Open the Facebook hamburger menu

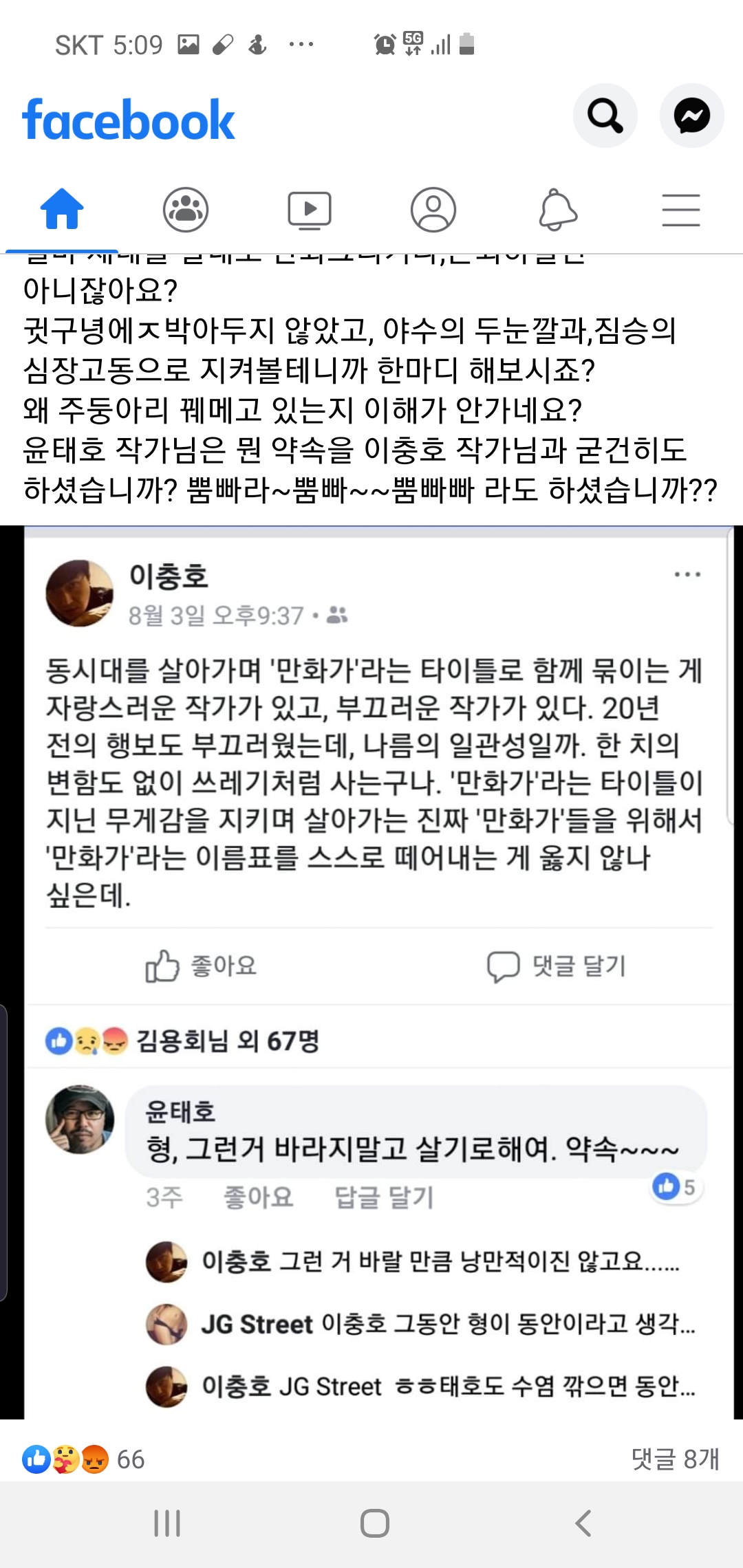pos(681,210)
